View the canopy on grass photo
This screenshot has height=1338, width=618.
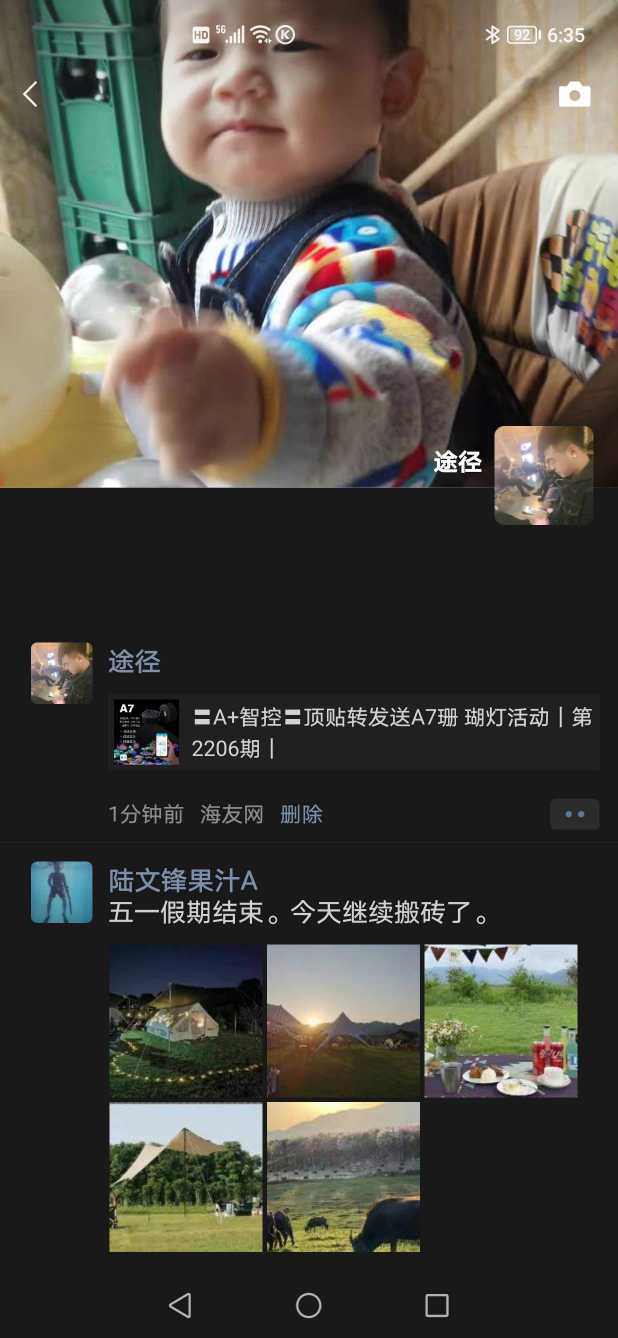186,1177
